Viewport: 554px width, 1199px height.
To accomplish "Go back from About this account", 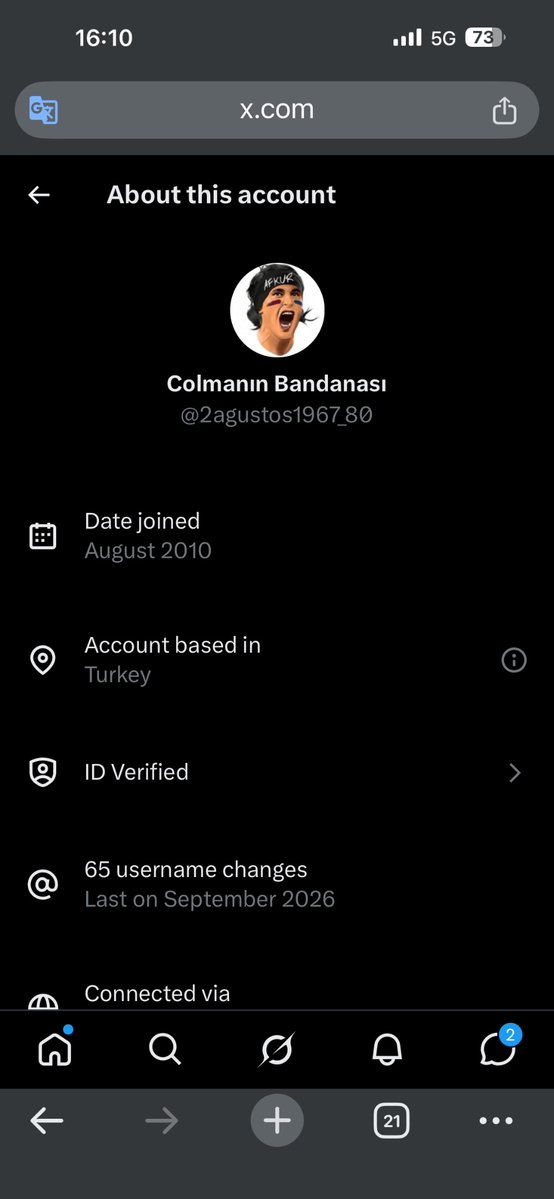I will pyautogui.click(x=39, y=195).
